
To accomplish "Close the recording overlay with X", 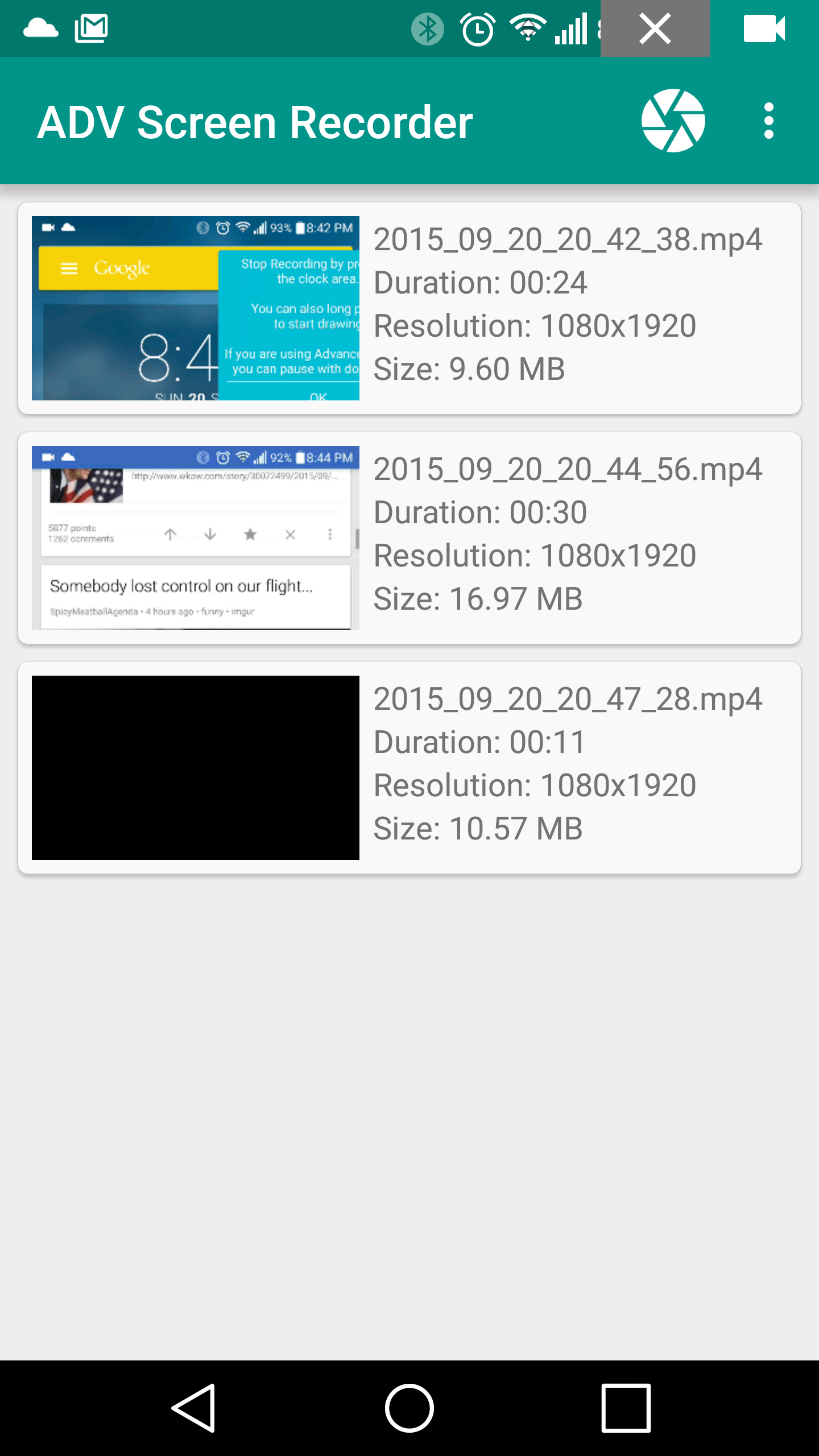I will click(655, 28).
